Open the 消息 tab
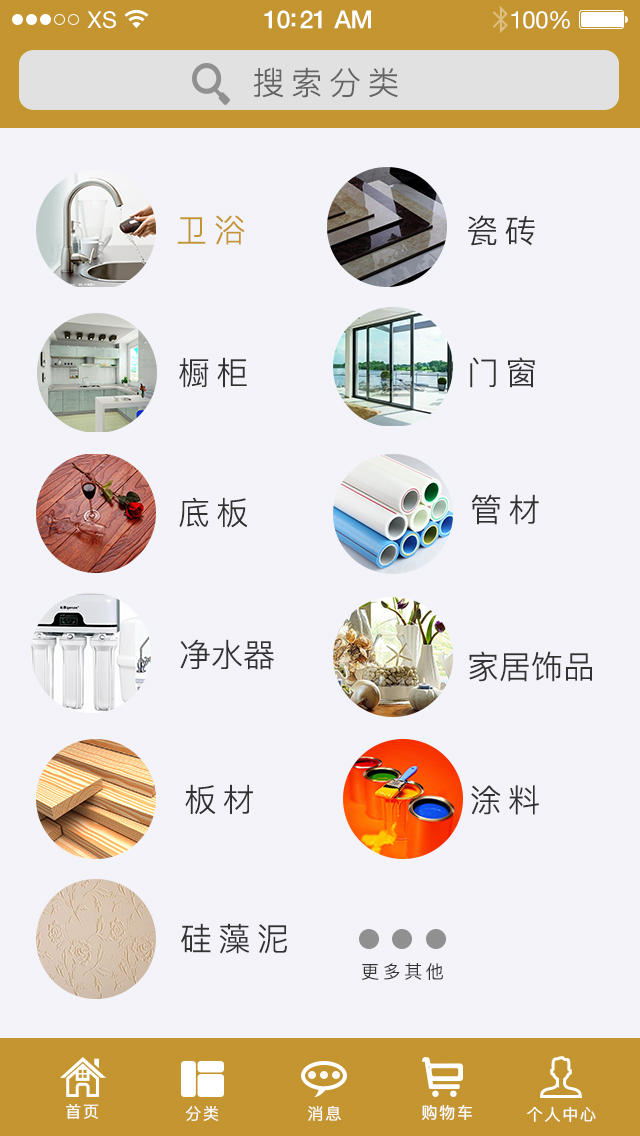Screen dimensions: 640x1136 (324, 1088)
